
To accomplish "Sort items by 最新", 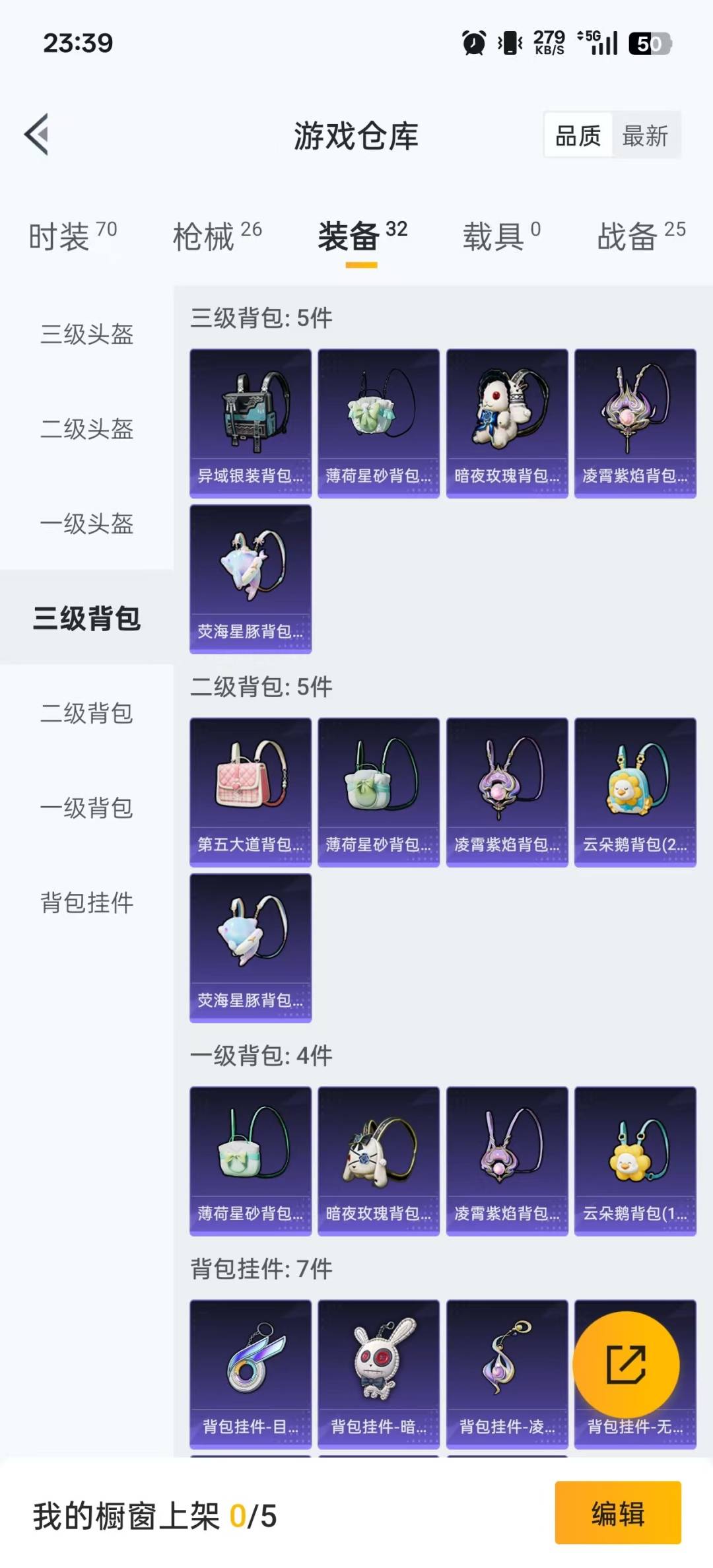I will (645, 136).
